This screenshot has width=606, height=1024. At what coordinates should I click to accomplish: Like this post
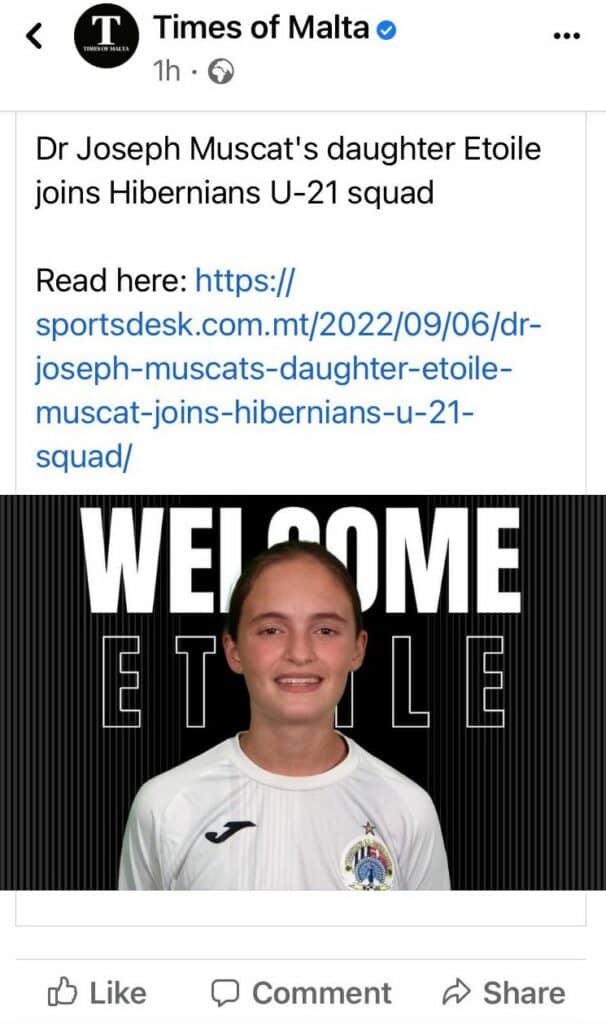(97, 992)
